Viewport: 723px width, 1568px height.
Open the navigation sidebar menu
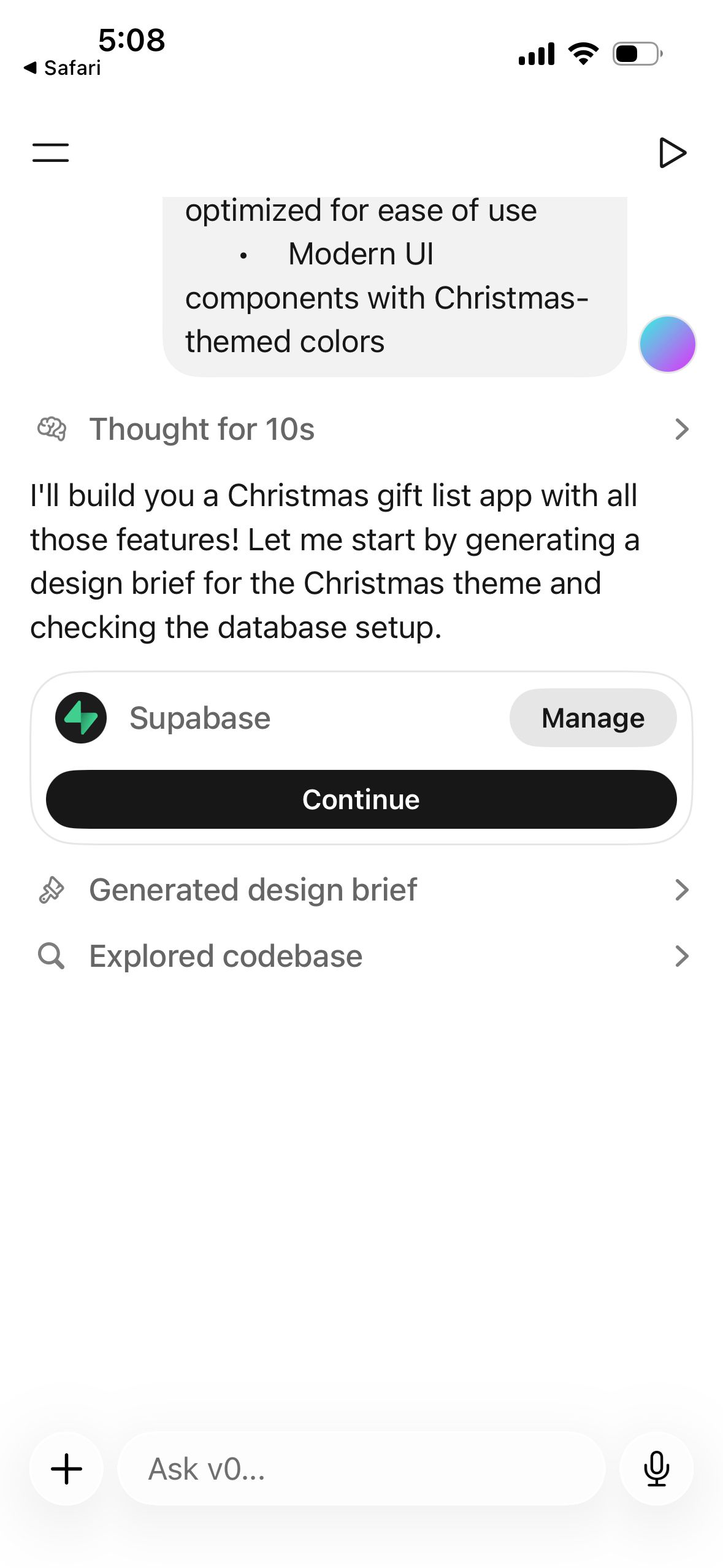click(x=49, y=152)
